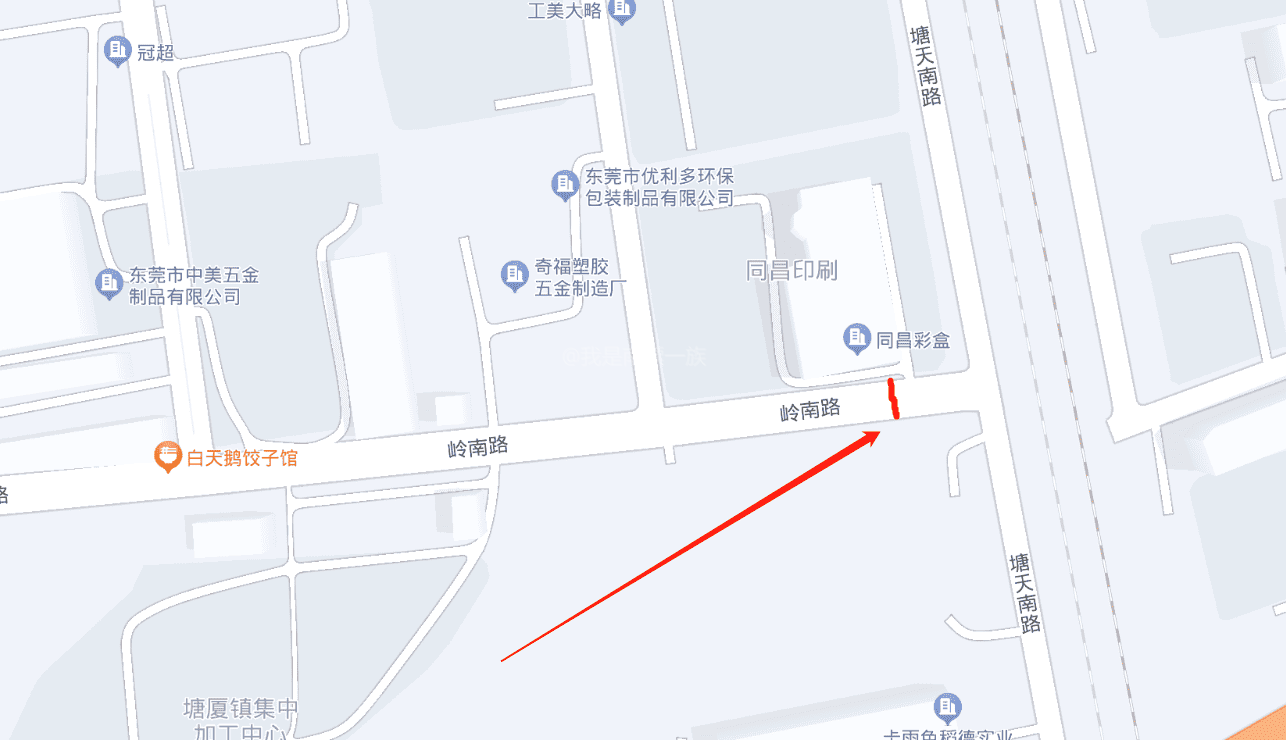
Task: Select the 冠超 map marker
Action: pos(118,50)
